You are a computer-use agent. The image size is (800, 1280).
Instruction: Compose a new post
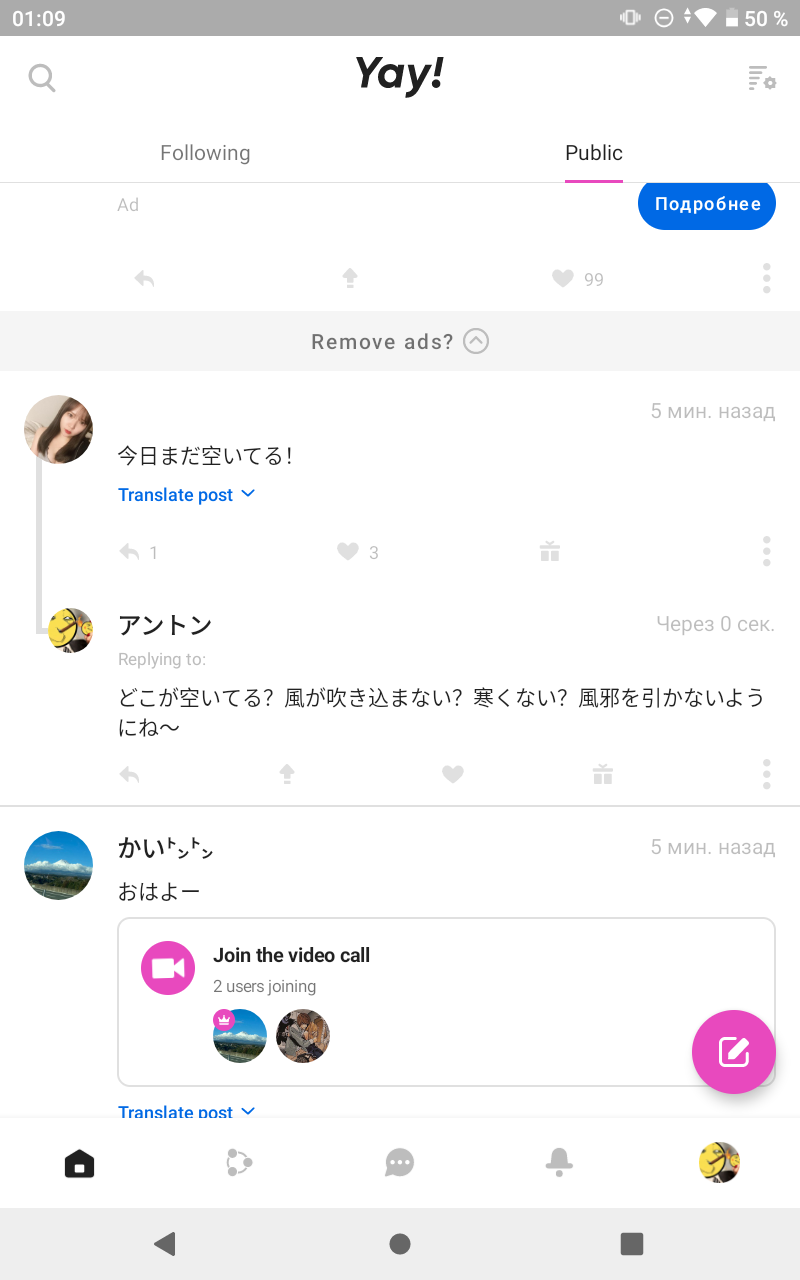tap(733, 1052)
